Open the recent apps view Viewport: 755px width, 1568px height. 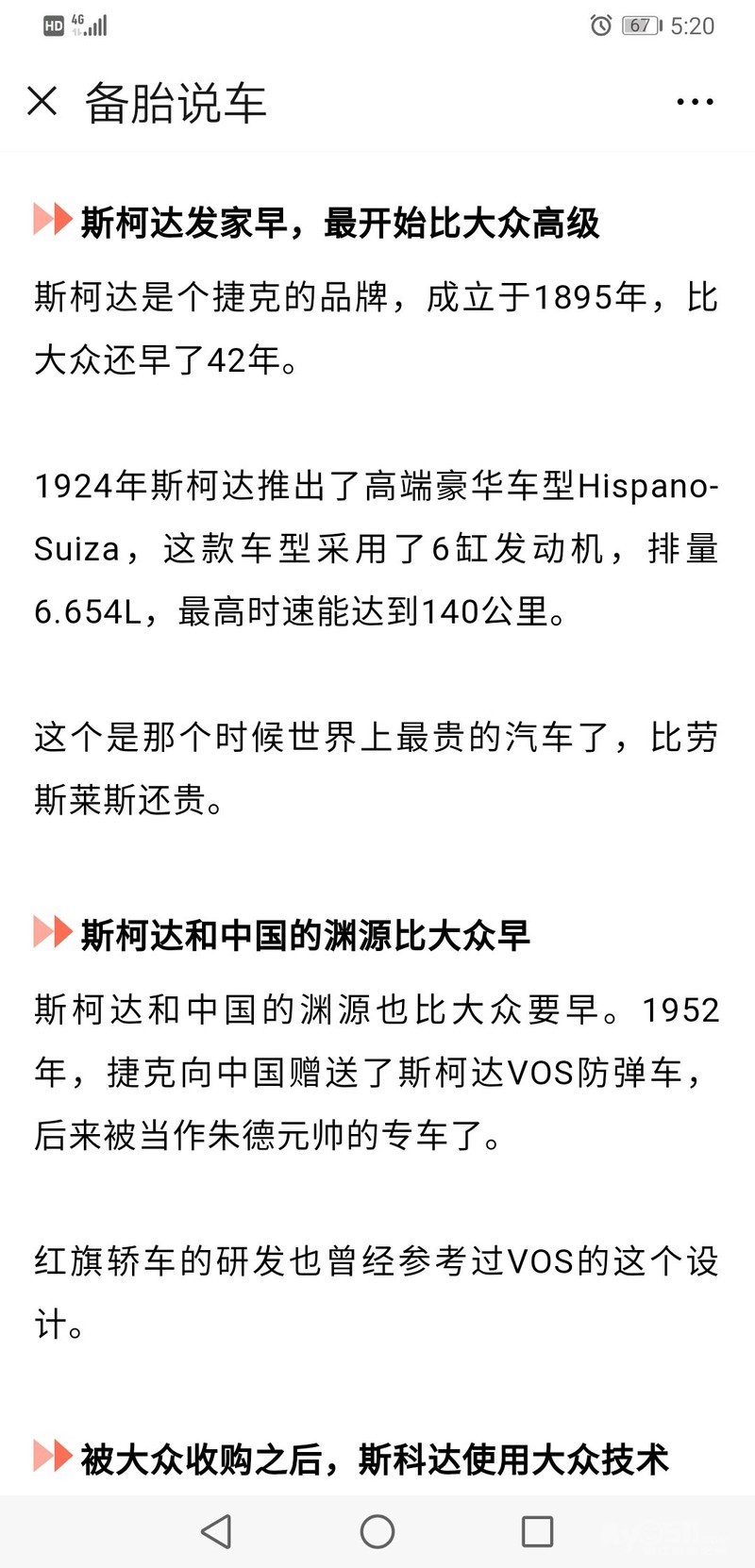pyautogui.click(x=537, y=1531)
